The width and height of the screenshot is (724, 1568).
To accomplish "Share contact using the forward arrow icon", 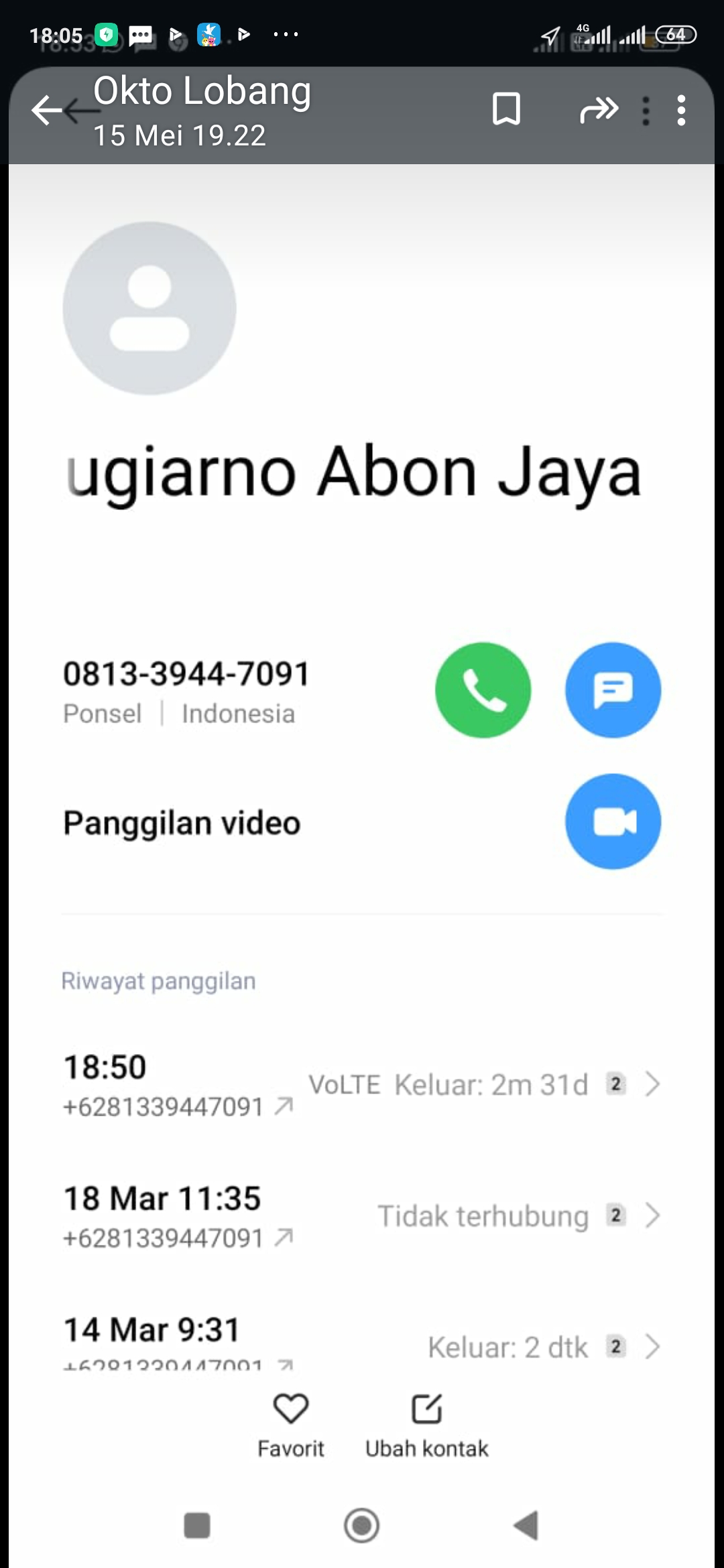I will (x=599, y=111).
